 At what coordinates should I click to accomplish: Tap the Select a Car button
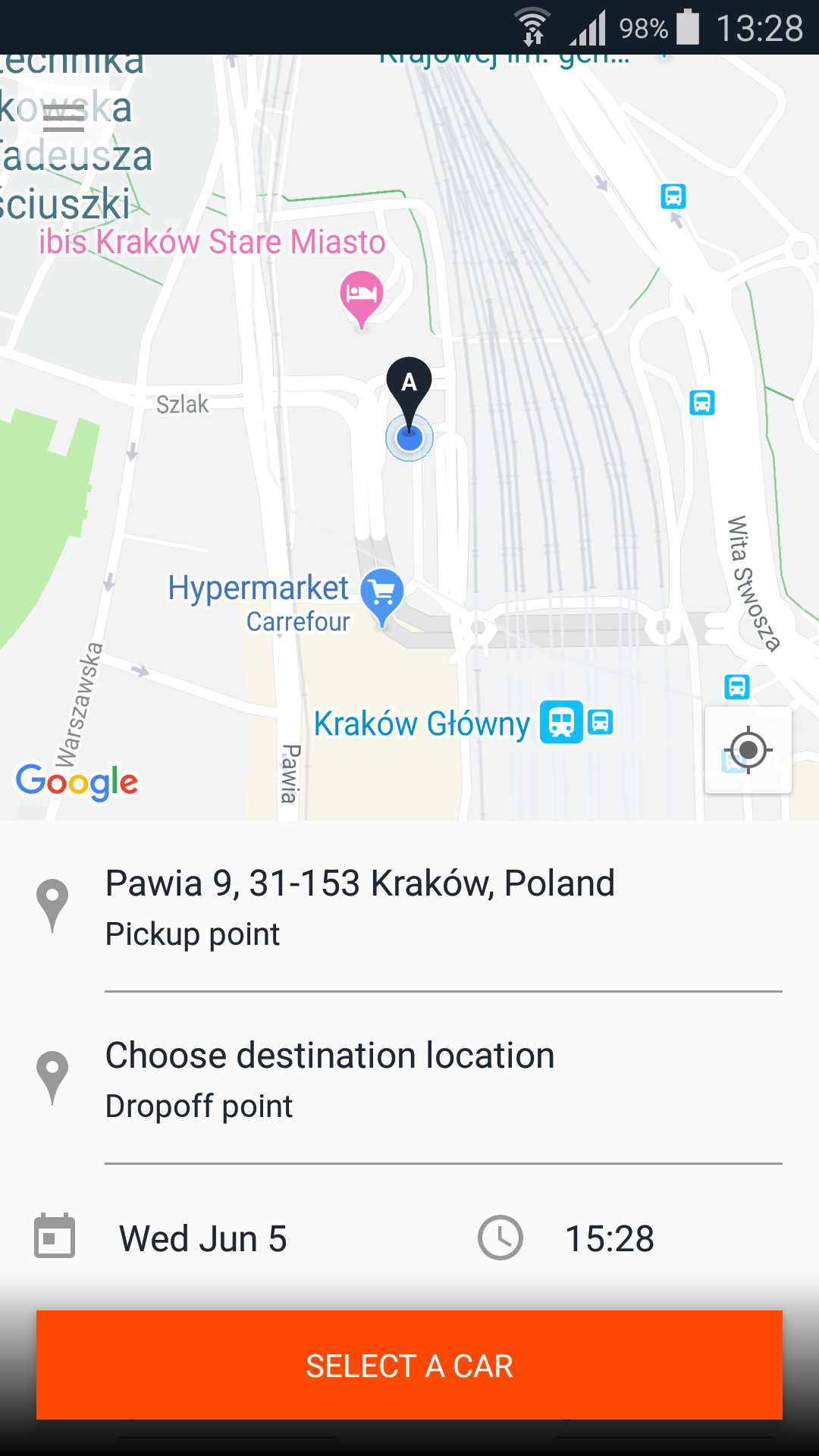409,1365
